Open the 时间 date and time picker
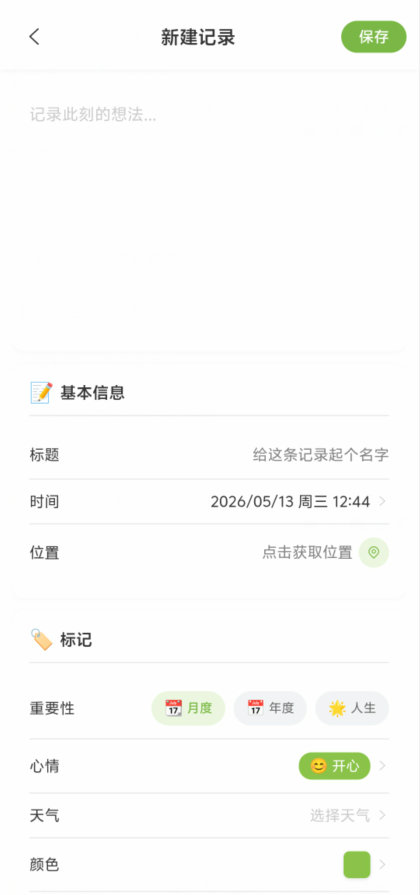 click(x=209, y=502)
